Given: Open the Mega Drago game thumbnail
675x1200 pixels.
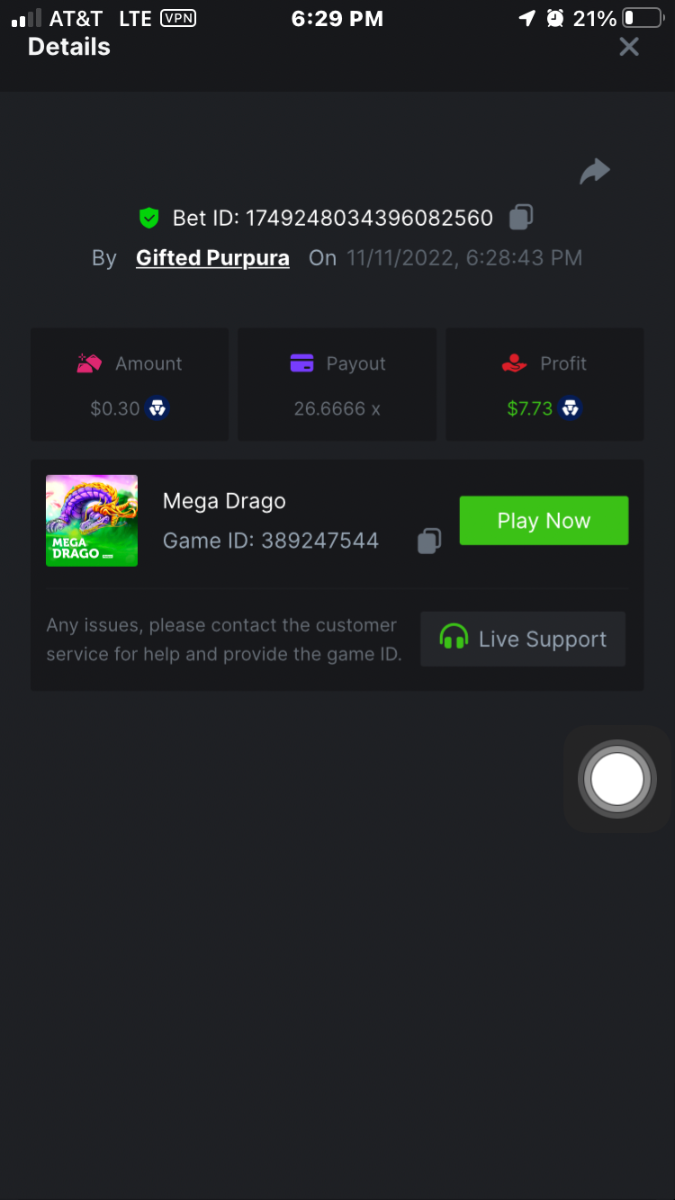Looking at the screenshot, I should [x=92, y=521].
